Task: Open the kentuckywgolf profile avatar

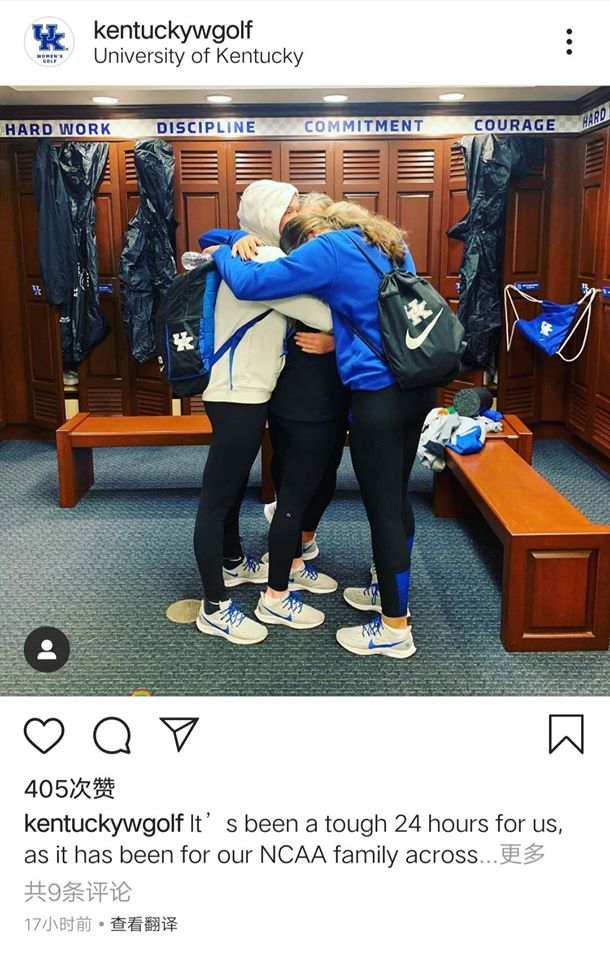Action: (x=49, y=42)
